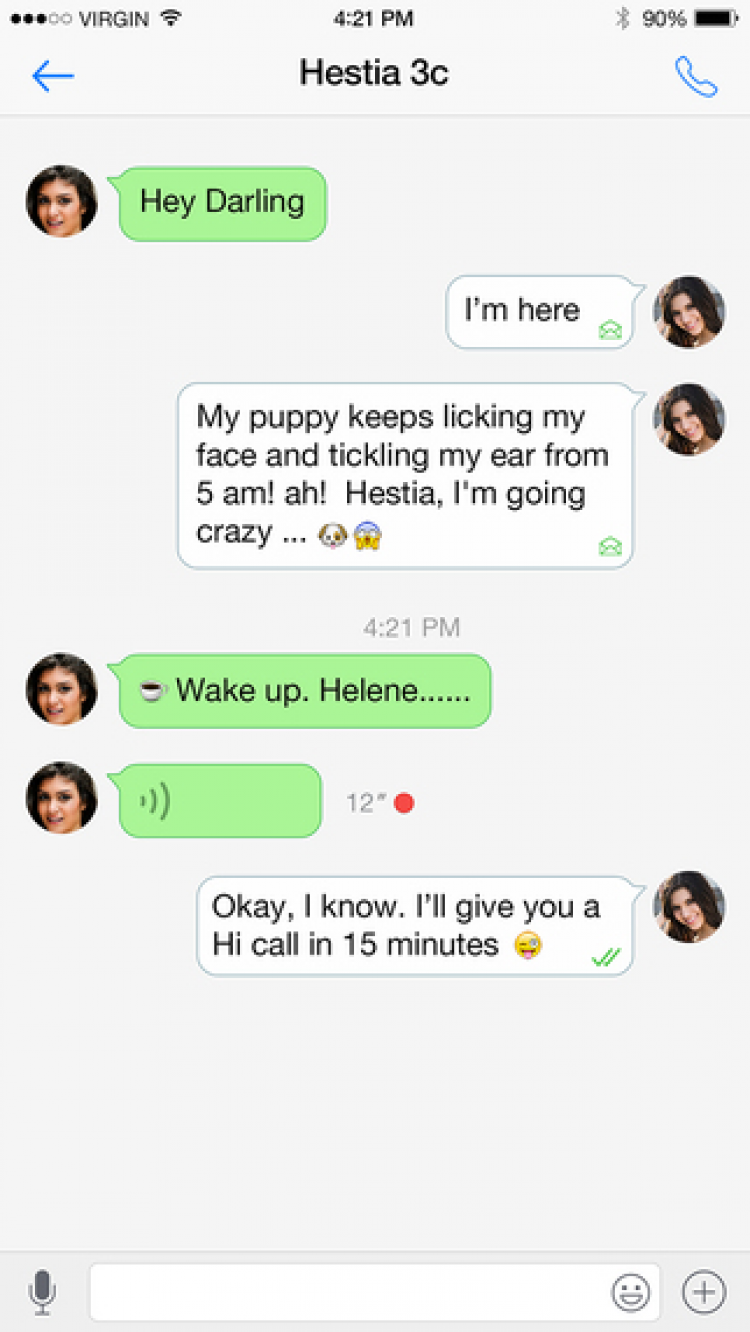The height and width of the screenshot is (1332, 750).
Task: Go back using the top arrow
Action: click(x=53, y=76)
